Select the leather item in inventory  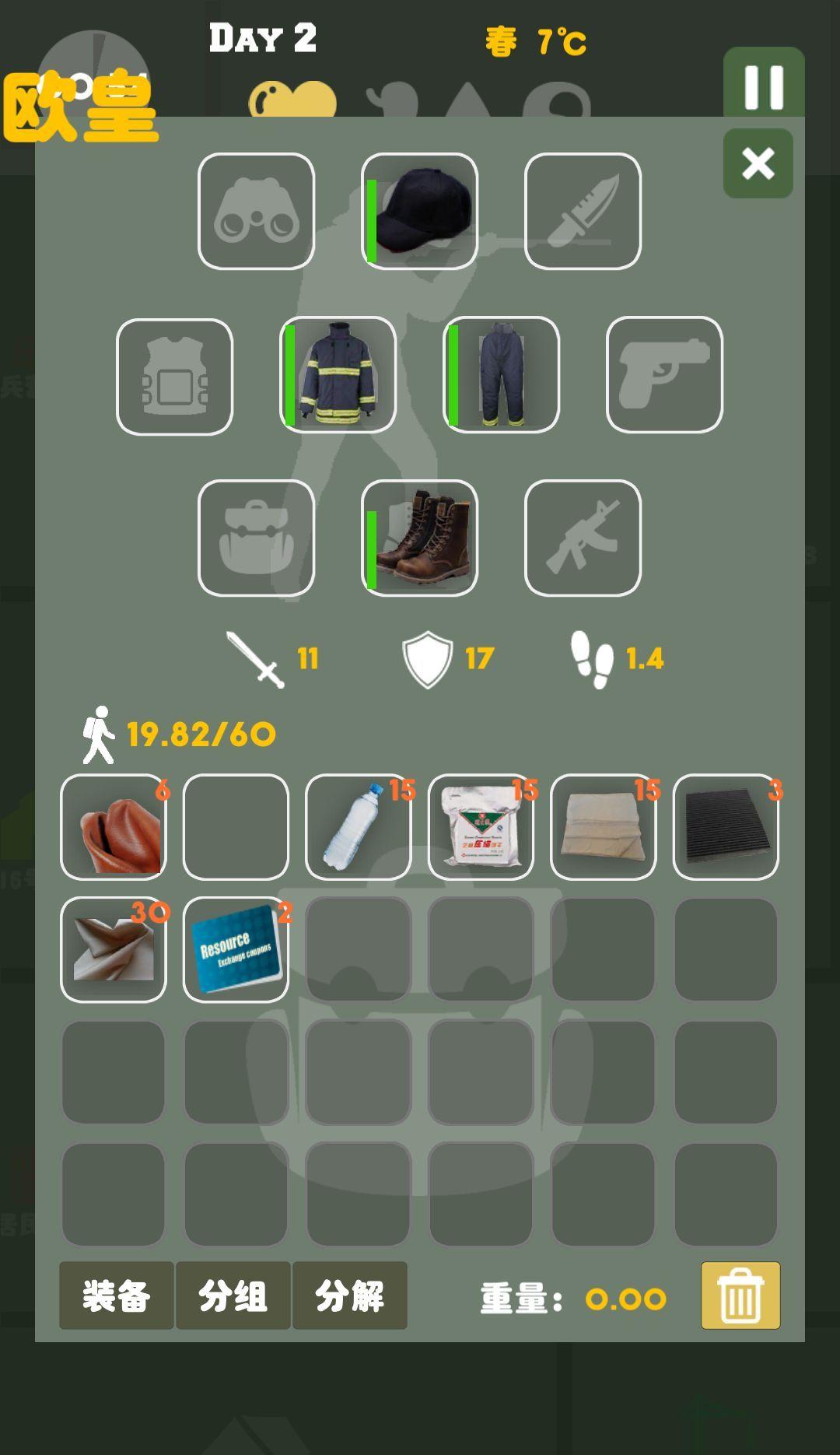point(114,826)
